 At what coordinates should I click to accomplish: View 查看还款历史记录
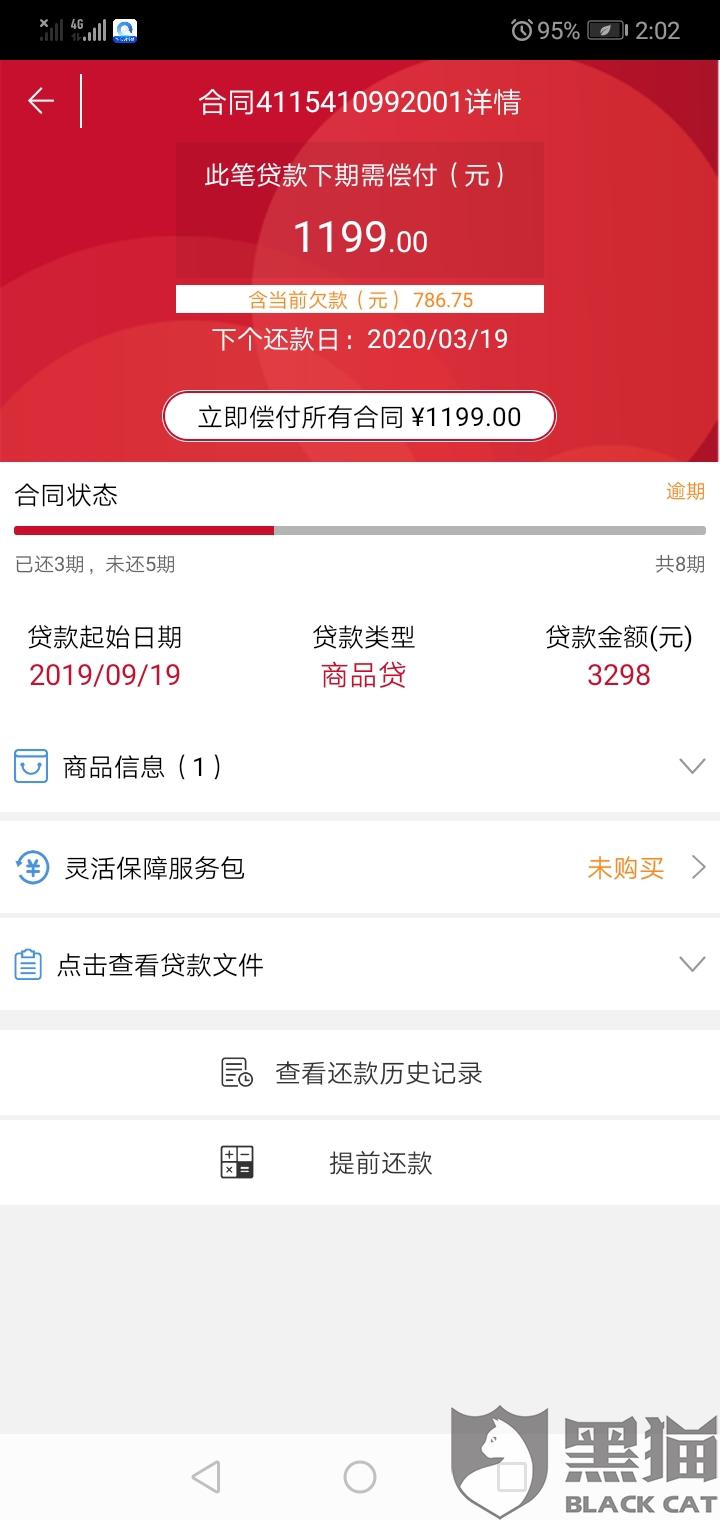coord(360,1073)
